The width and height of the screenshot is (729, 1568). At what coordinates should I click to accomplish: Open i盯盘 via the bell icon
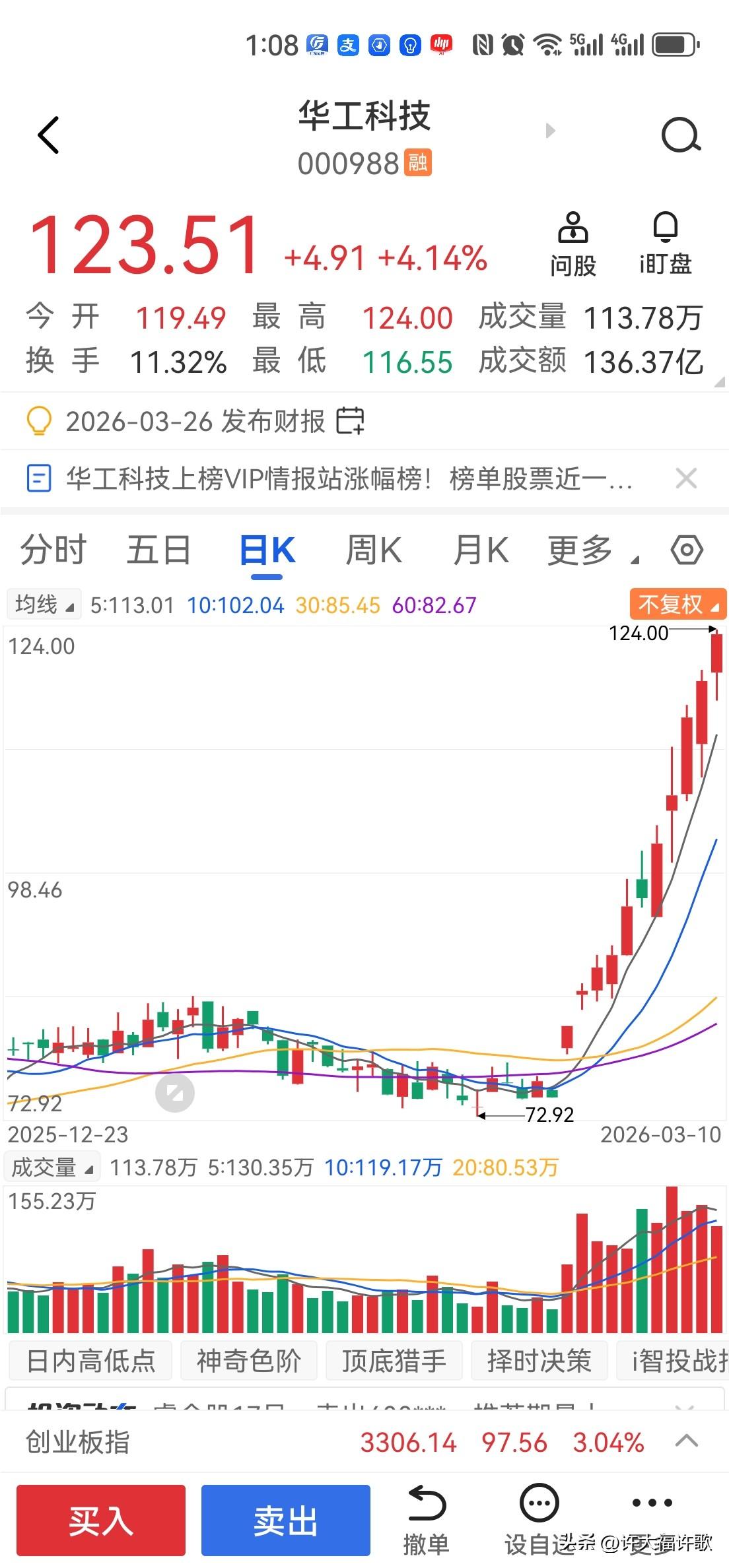[x=664, y=228]
